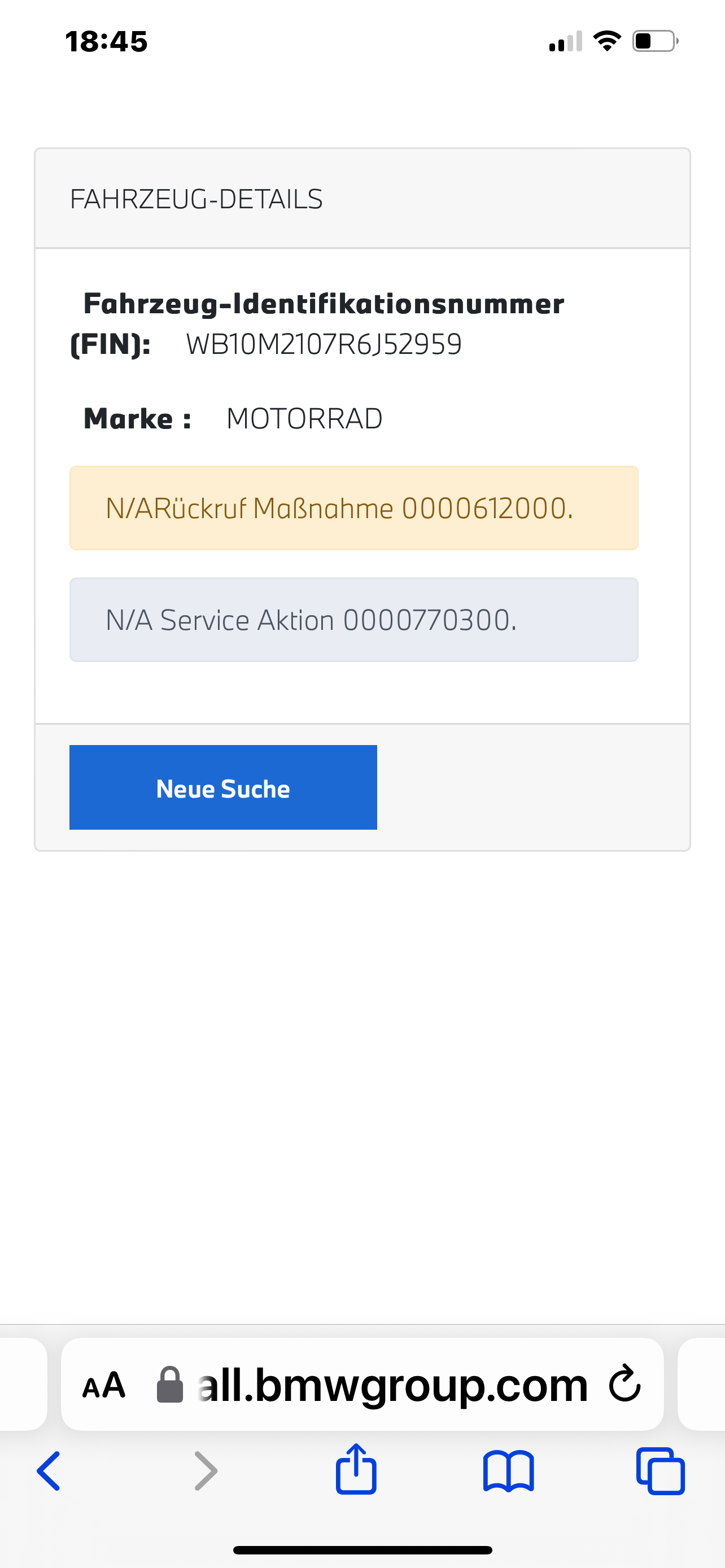Tap the Neue Suche button

pos(223,787)
